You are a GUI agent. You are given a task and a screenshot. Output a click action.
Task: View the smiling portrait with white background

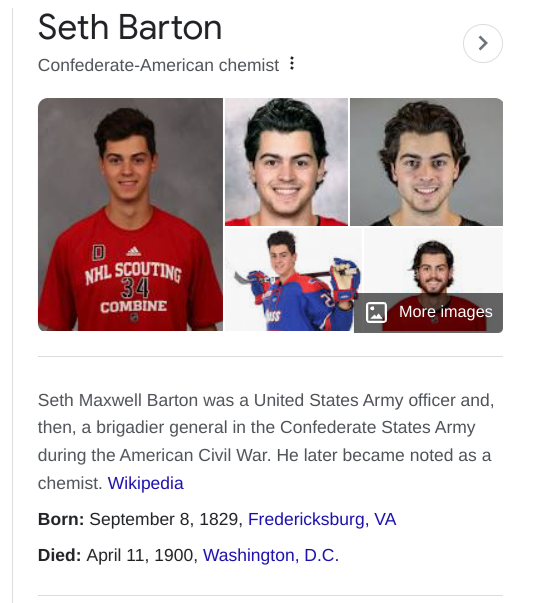(286, 162)
